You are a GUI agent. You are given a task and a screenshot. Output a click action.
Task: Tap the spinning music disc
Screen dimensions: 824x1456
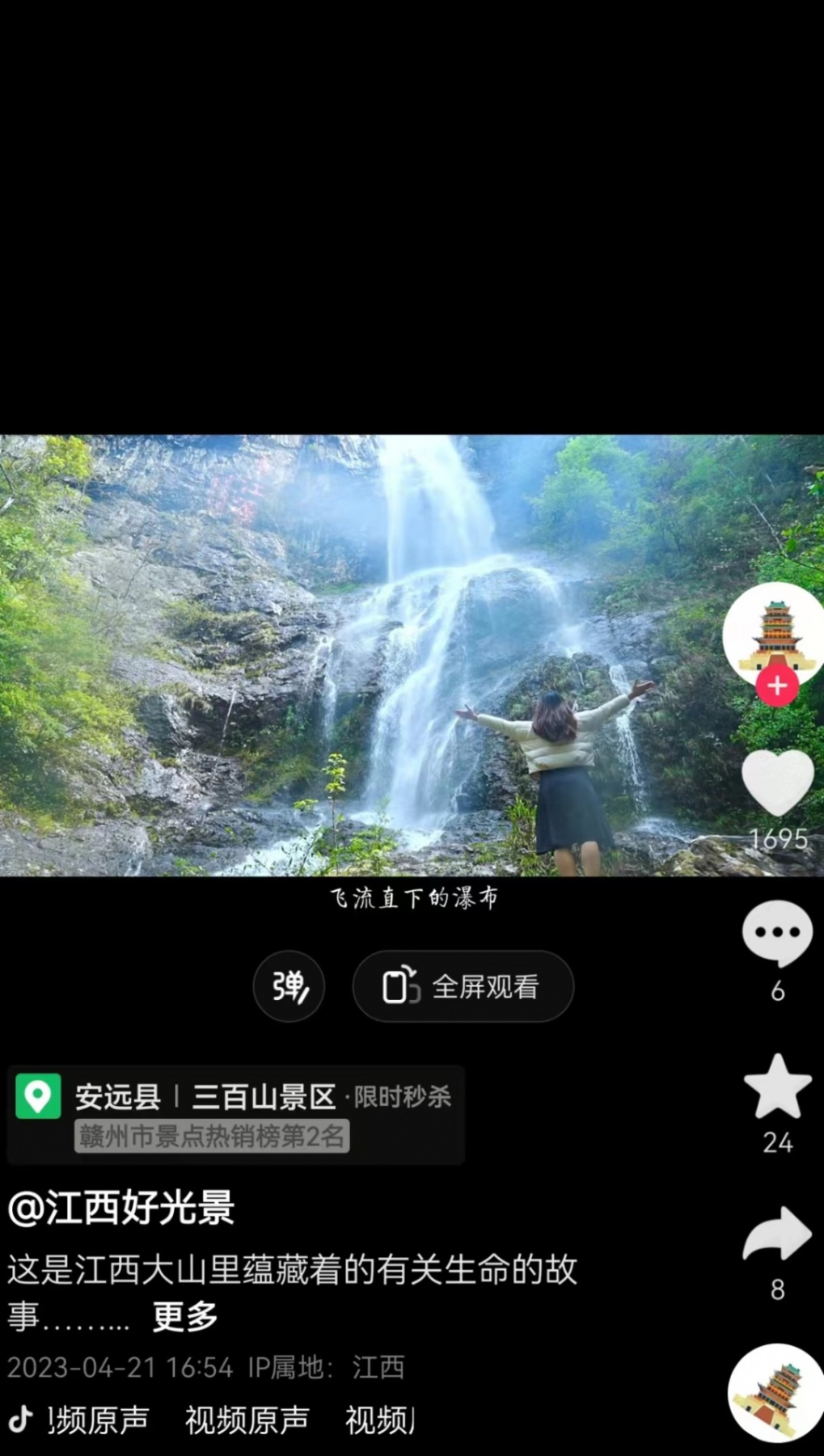pyautogui.click(x=775, y=1394)
